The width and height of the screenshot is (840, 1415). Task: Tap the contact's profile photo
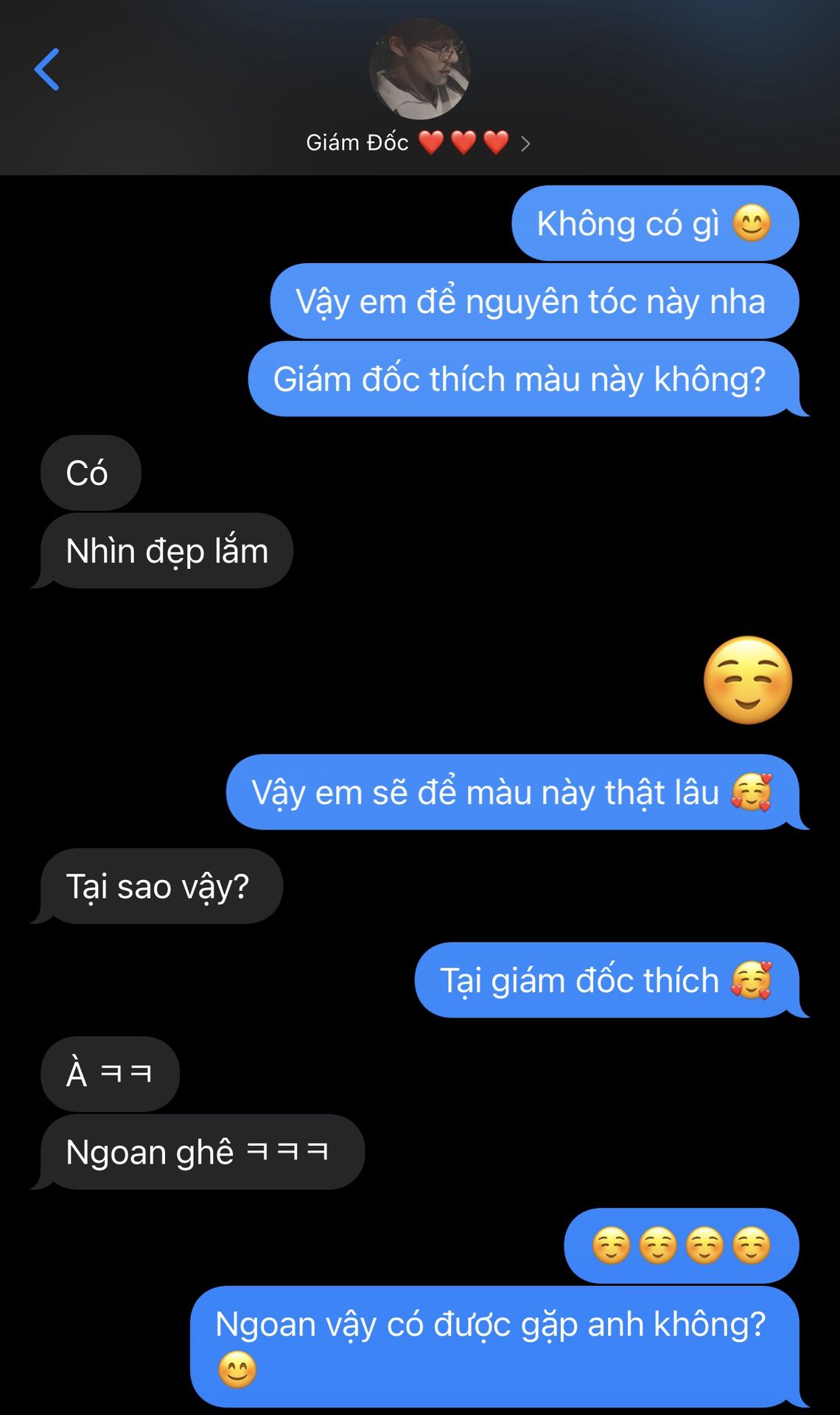click(x=419, y=69)
